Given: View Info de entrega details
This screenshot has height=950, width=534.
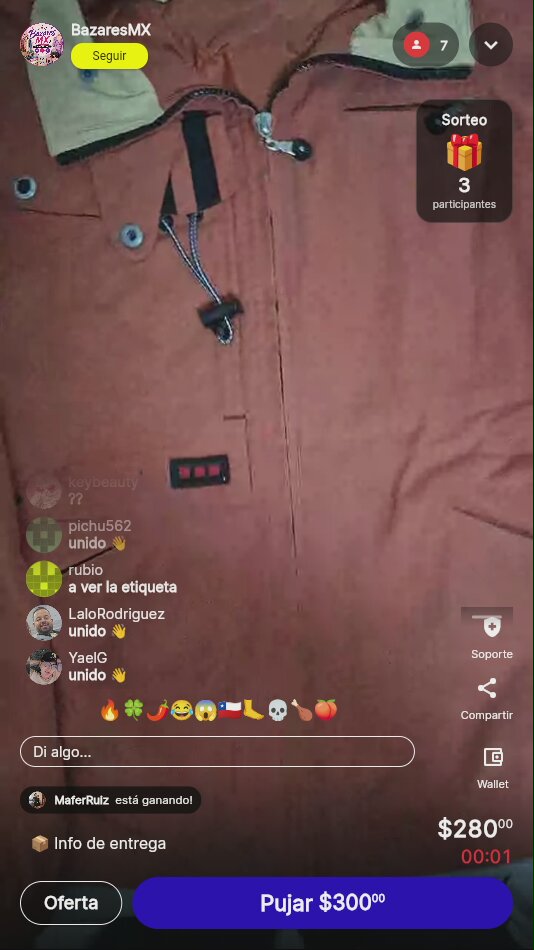Looking at the screenshot, I should (x=98, y=843).
